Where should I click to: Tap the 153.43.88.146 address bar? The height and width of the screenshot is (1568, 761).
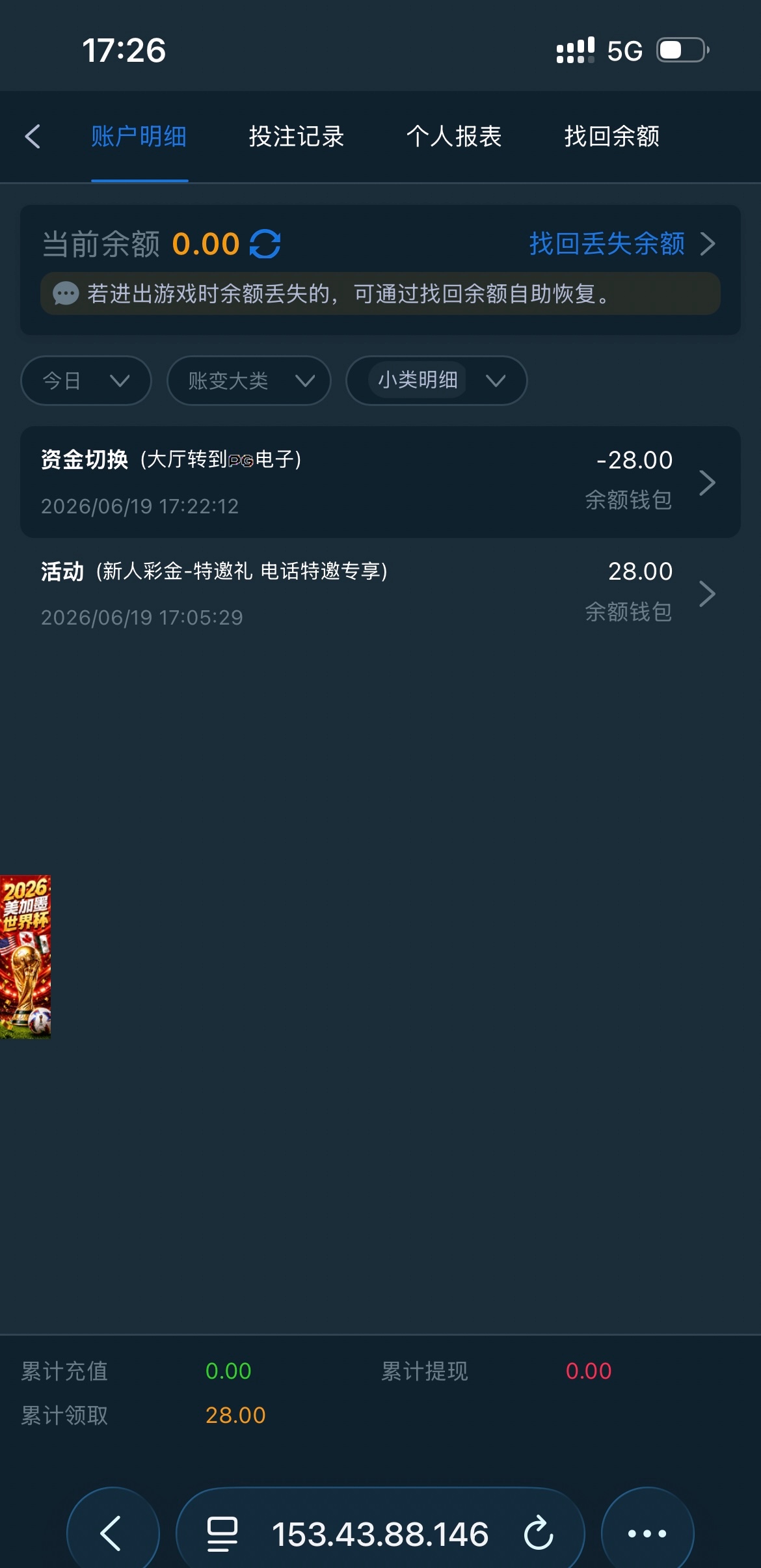tap(380, 1533)
